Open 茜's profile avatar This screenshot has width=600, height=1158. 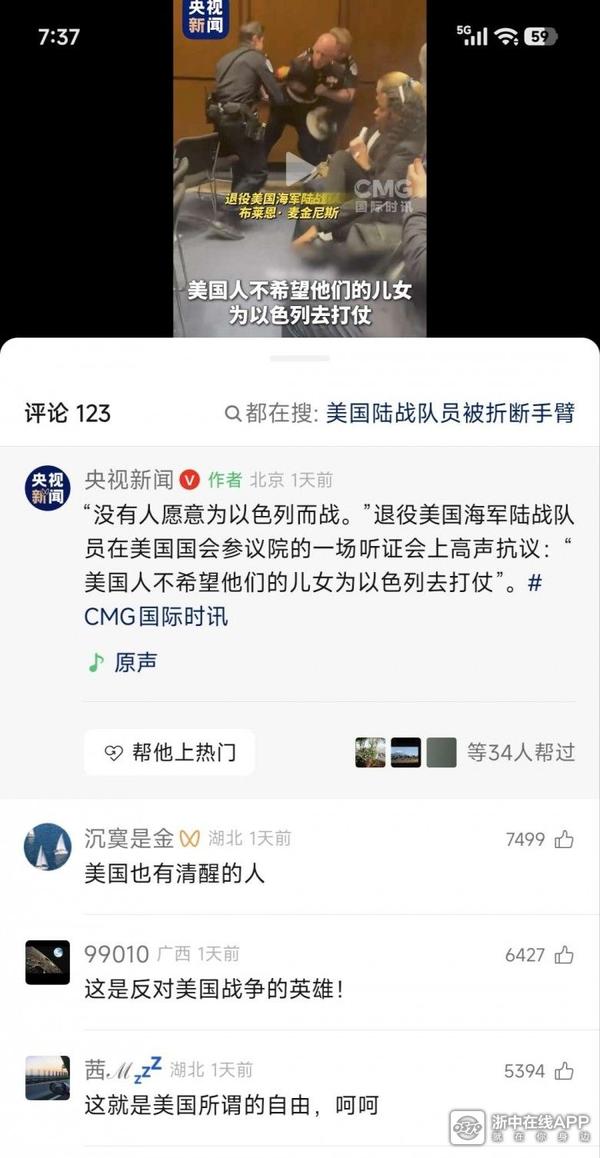(x=47, y=1078)
